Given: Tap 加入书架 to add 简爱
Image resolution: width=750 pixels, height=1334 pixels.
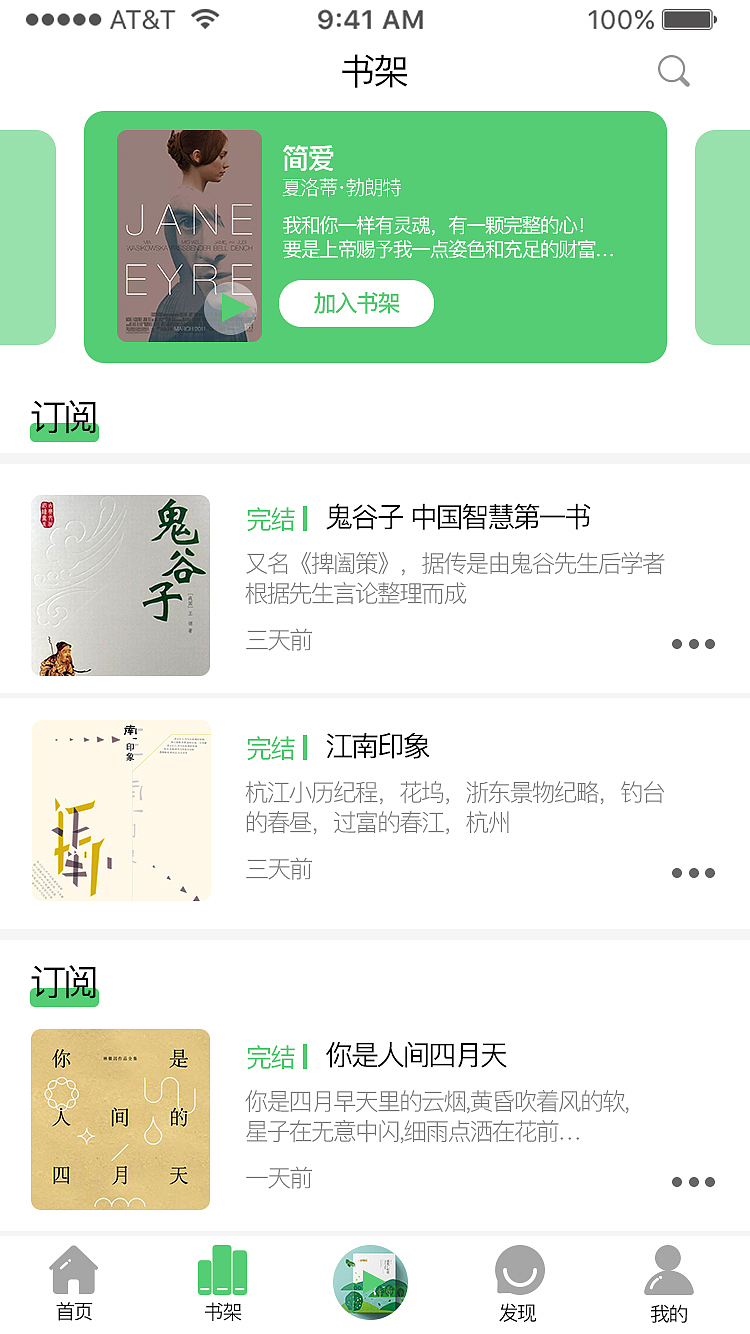Looking at the screenshot, I should coord(356,304).
